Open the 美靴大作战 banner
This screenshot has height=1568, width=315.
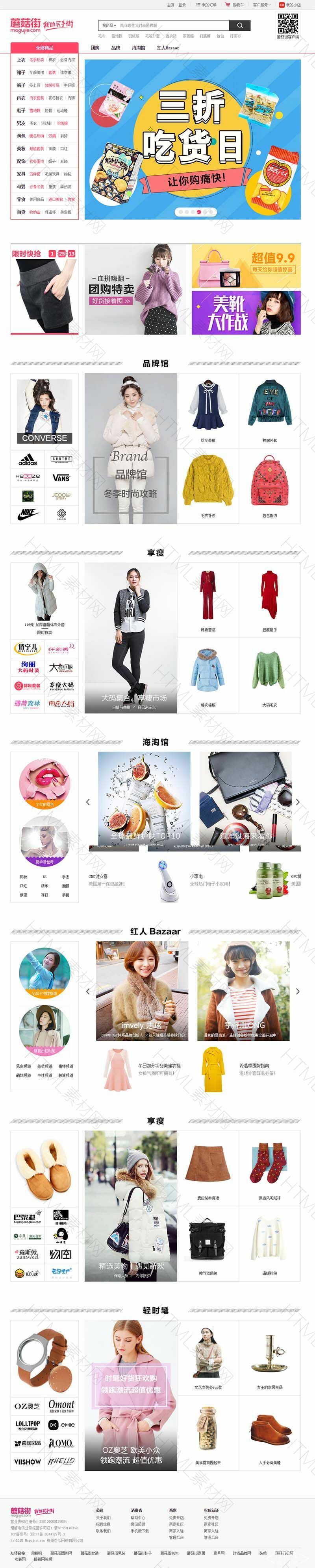tap(246, 312)
